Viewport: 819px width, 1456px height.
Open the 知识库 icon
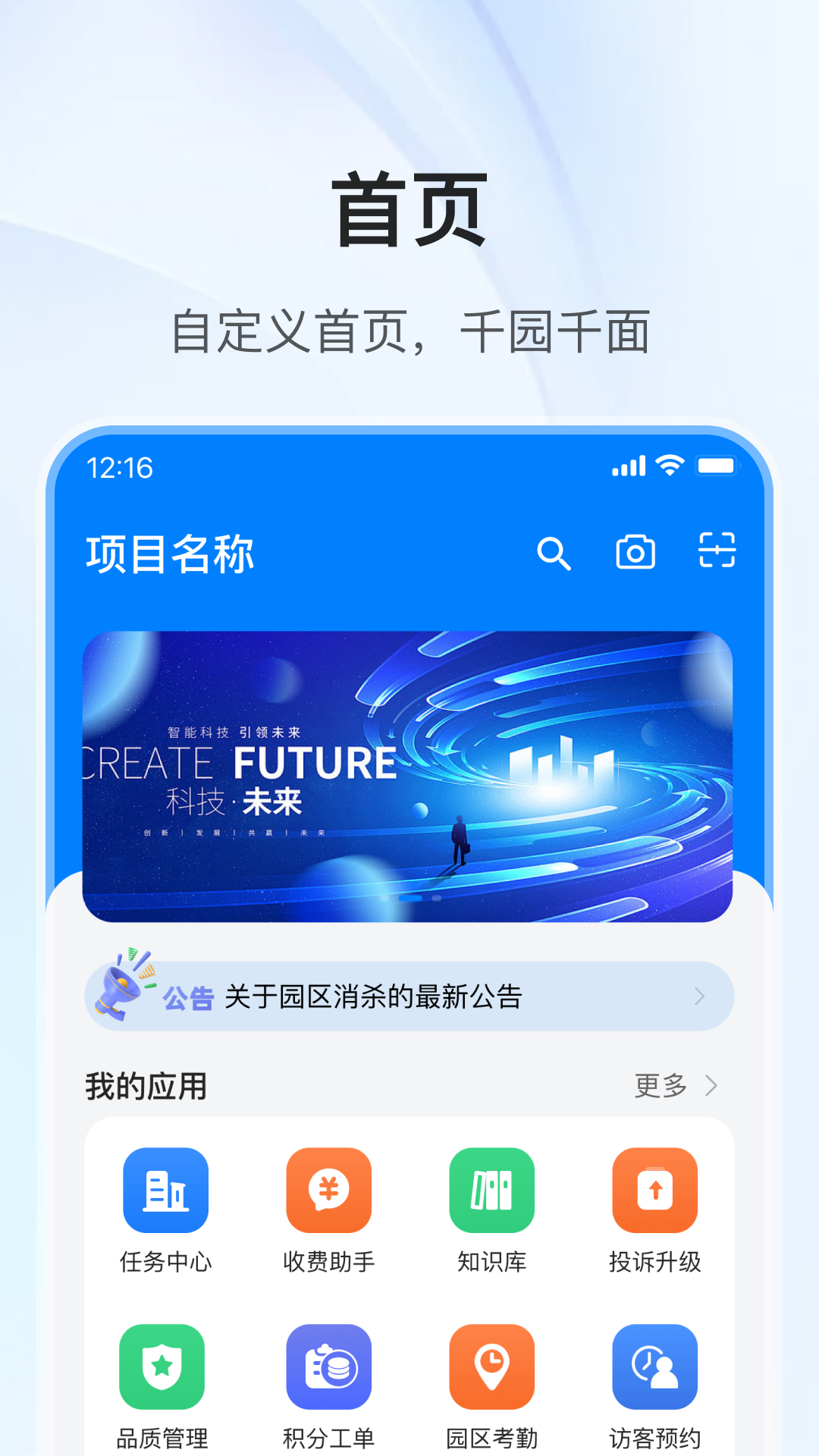point(491,1190)
